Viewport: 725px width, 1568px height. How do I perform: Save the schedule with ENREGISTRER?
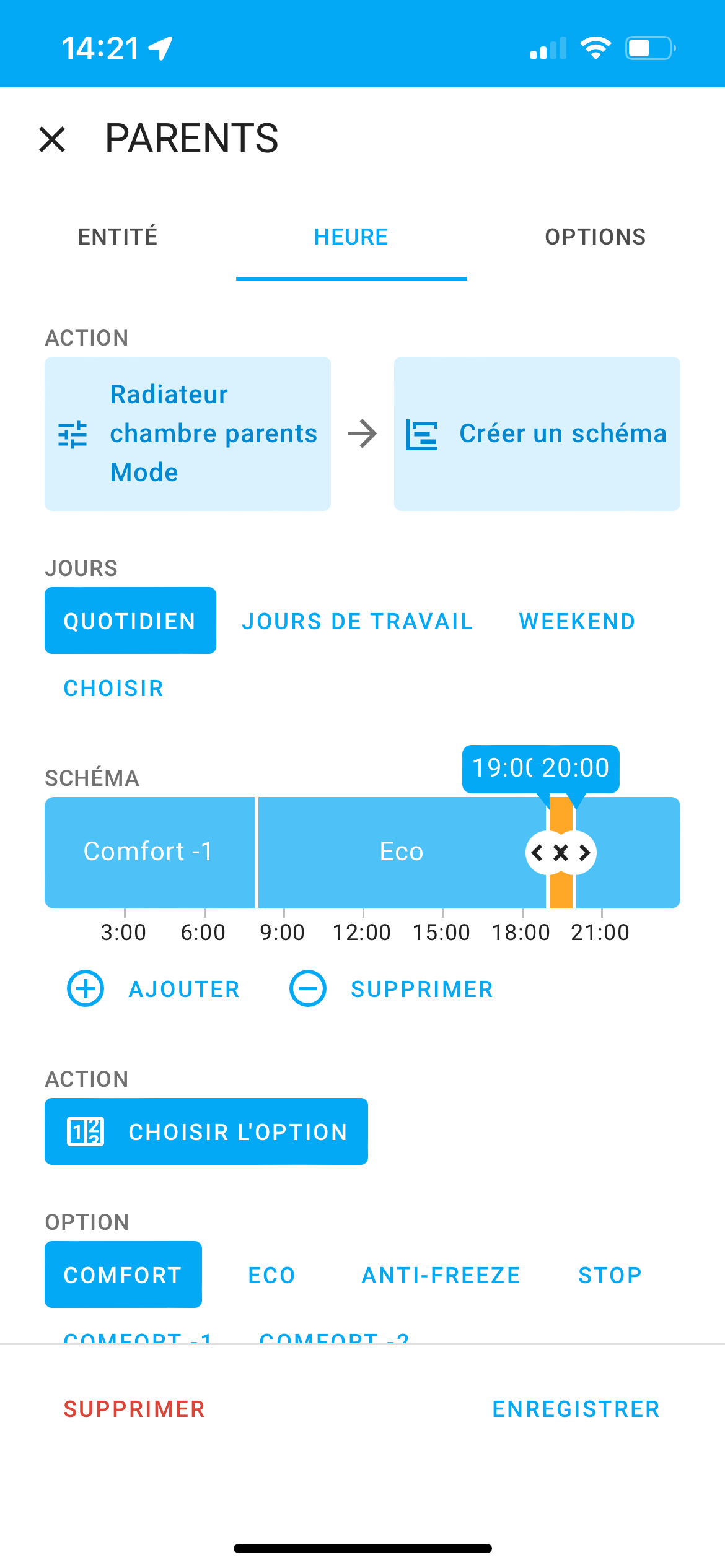click(x=576, y=1409)
